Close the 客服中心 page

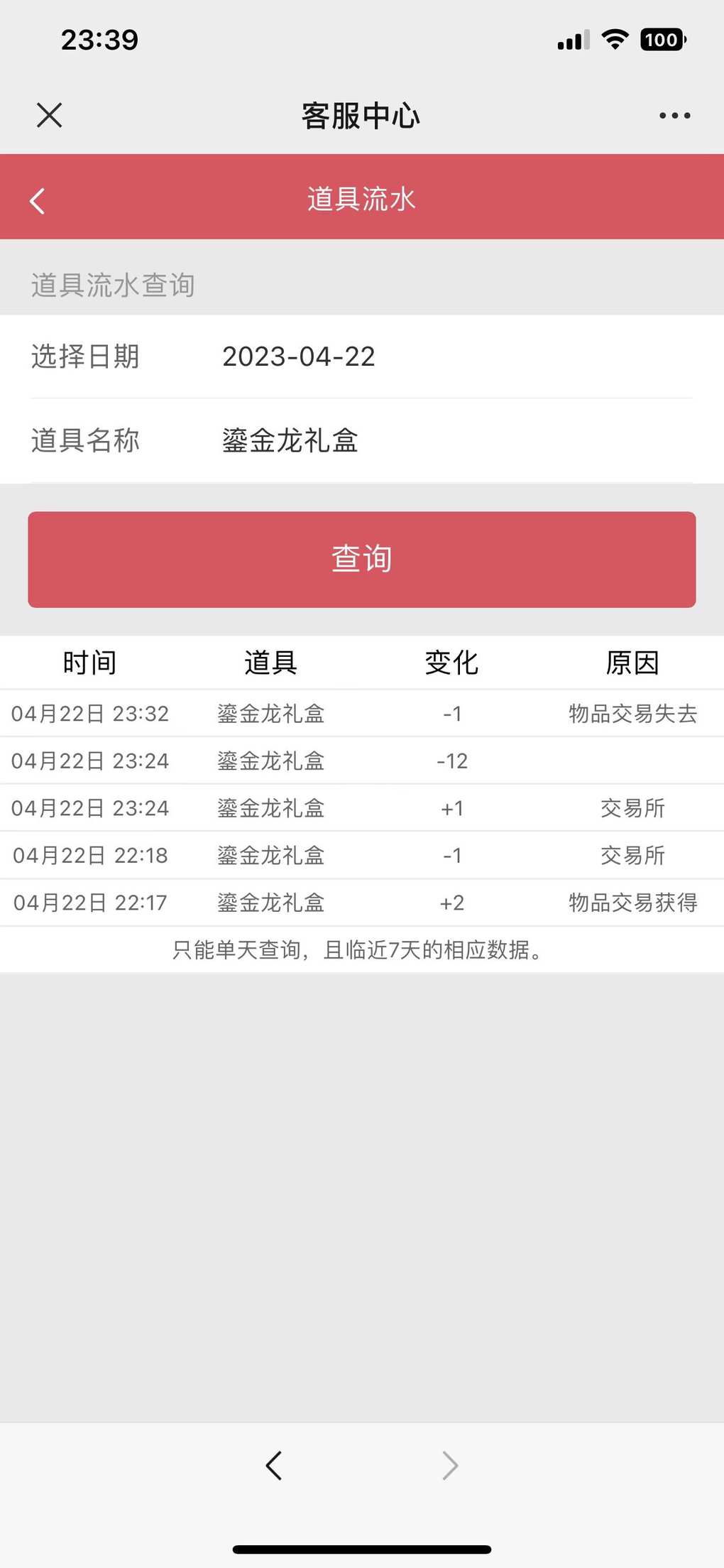(x=49, y=115)
